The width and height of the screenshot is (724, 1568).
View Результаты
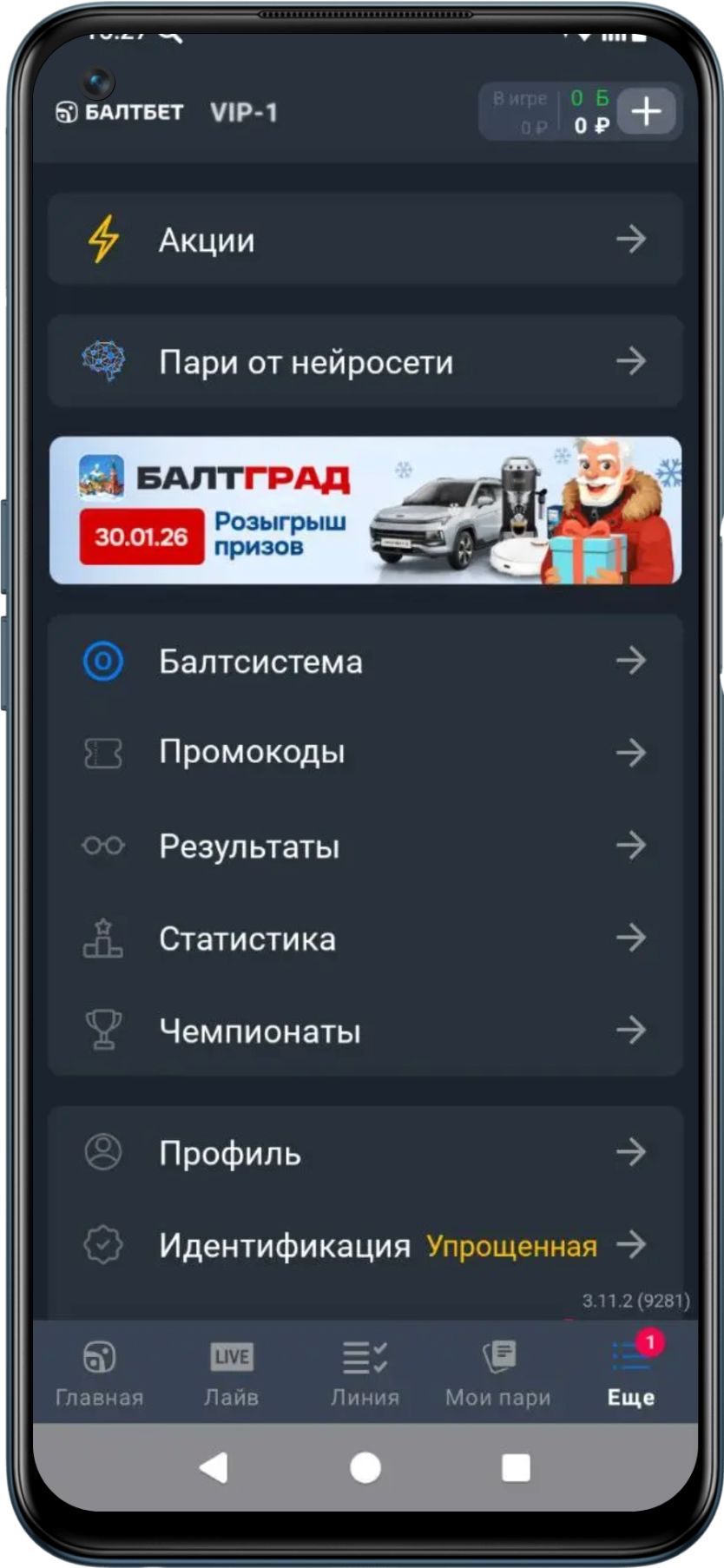pyautogui.click(x=365, y=846)
